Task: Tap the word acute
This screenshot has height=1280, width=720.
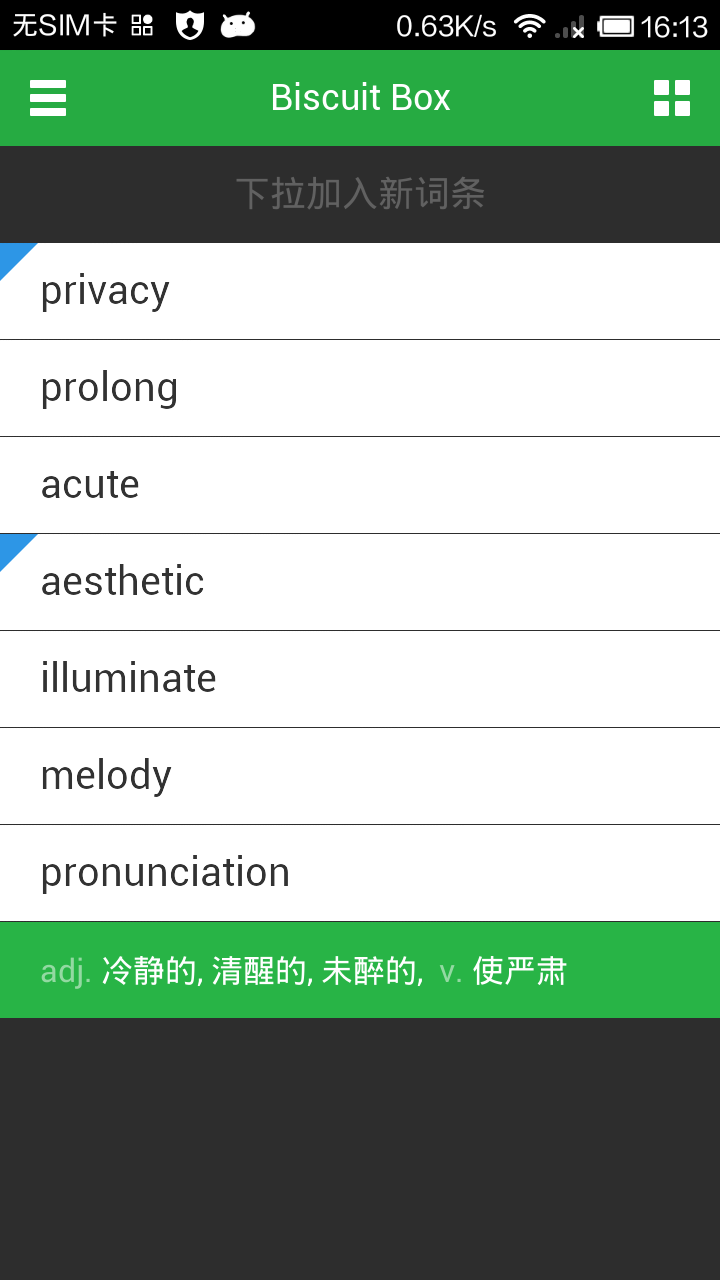Action: (x=360, y=485)
